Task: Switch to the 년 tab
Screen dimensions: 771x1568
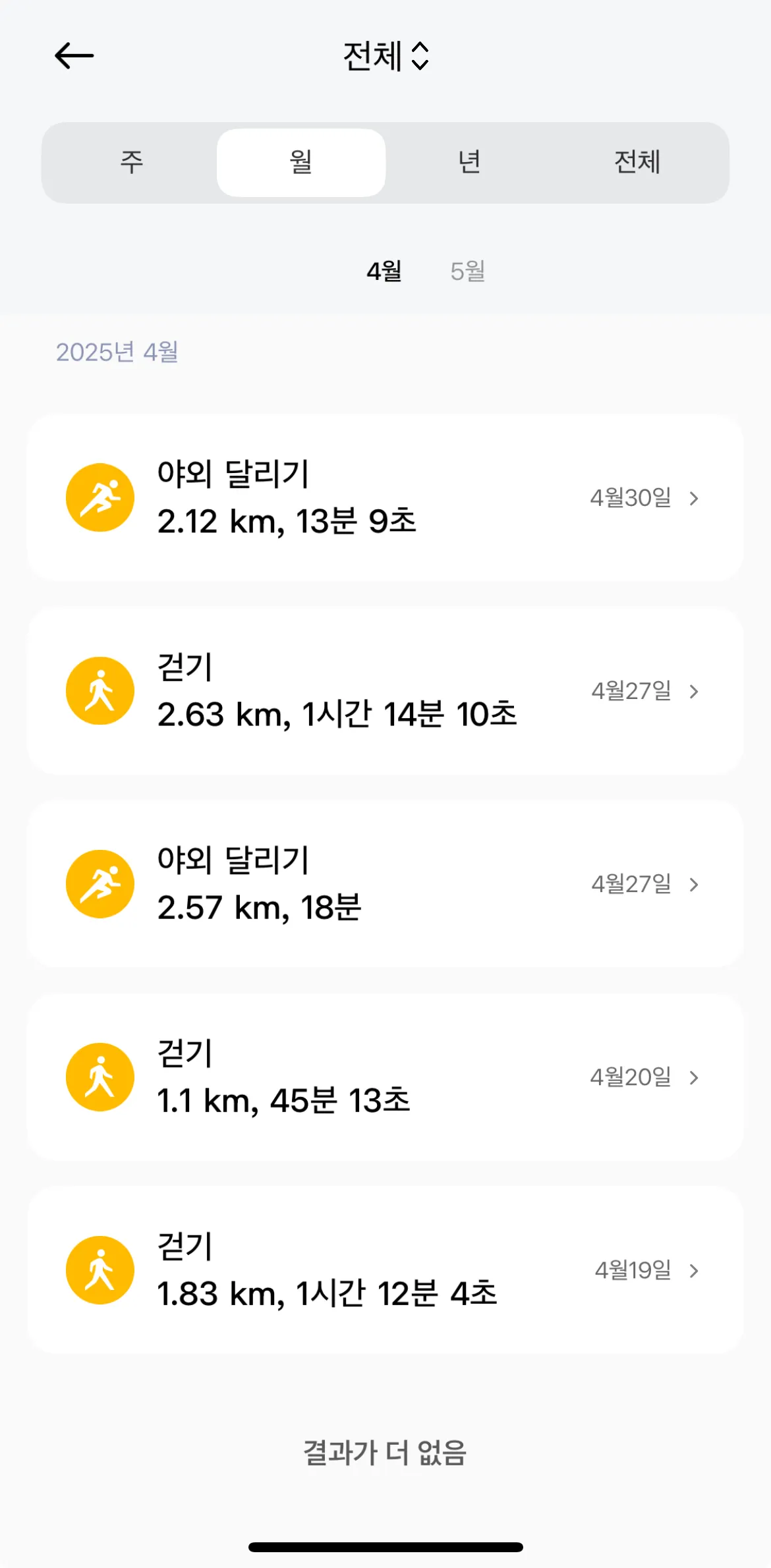Action: (469, 162)
